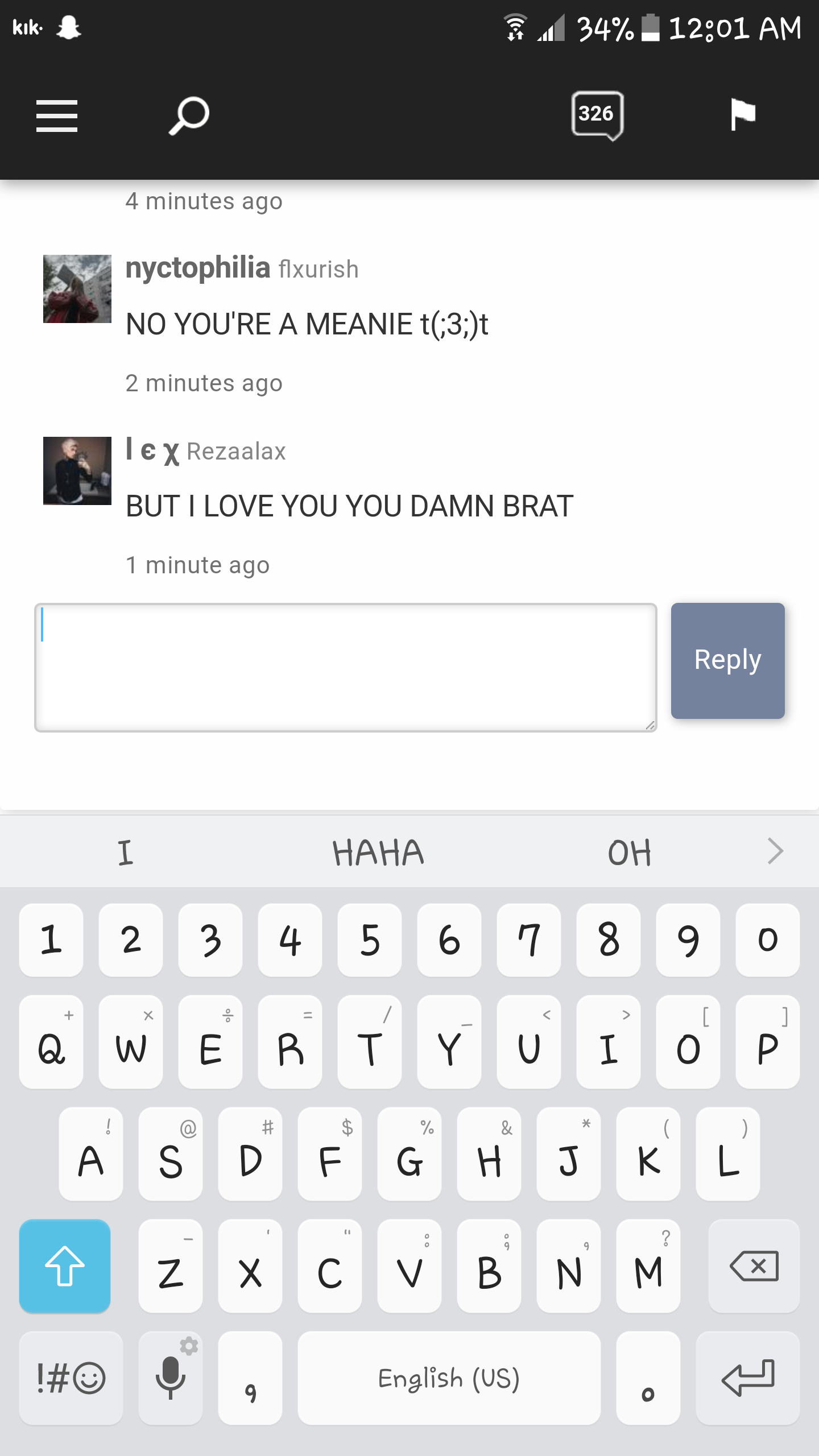This screenshot has height=1456, width=819.
Task: View Rezaalax's avatar picture
Action: tap(77, 471)
